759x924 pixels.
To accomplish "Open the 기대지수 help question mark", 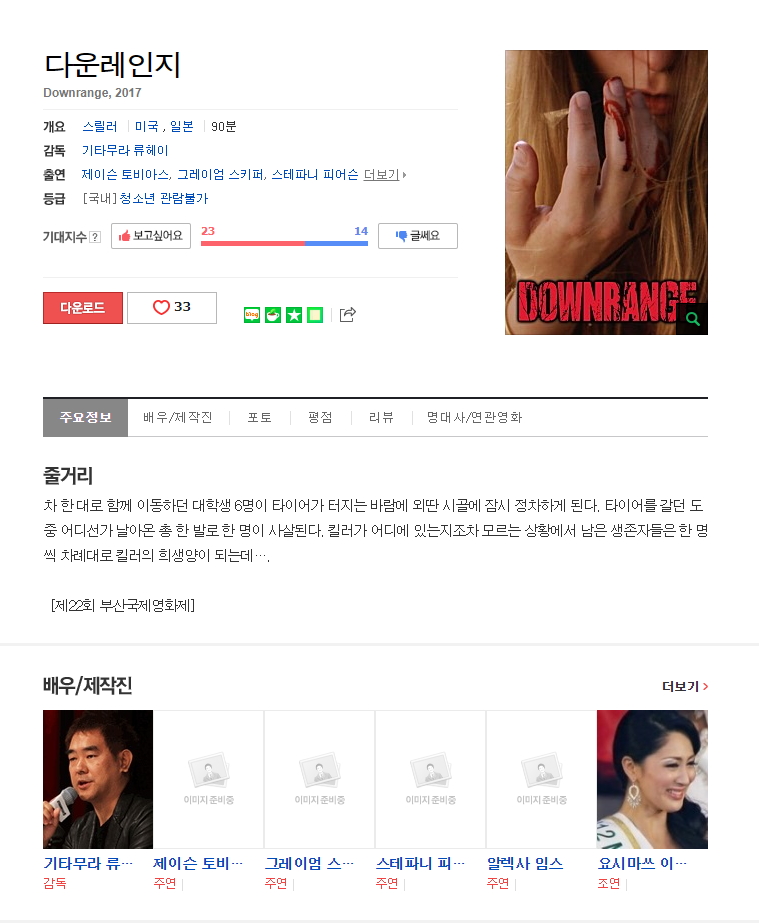I will pos(95,237).
